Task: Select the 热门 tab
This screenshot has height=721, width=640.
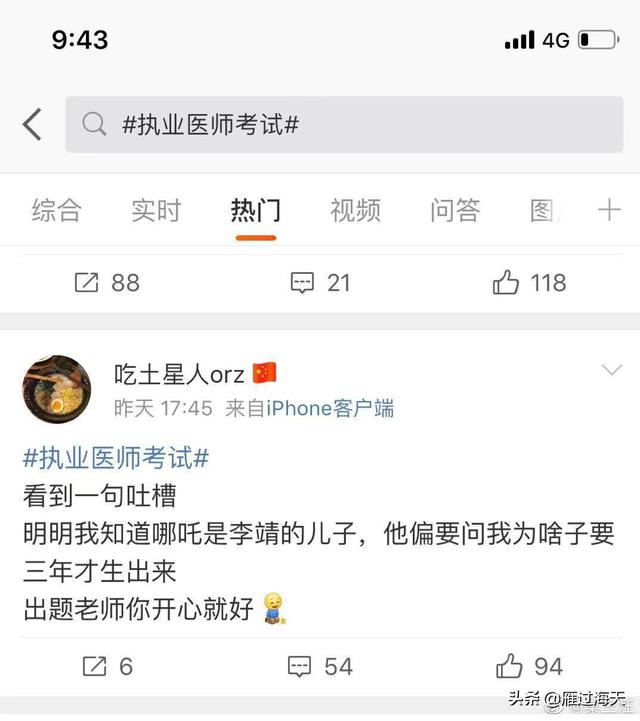Action: coord(256,210)
